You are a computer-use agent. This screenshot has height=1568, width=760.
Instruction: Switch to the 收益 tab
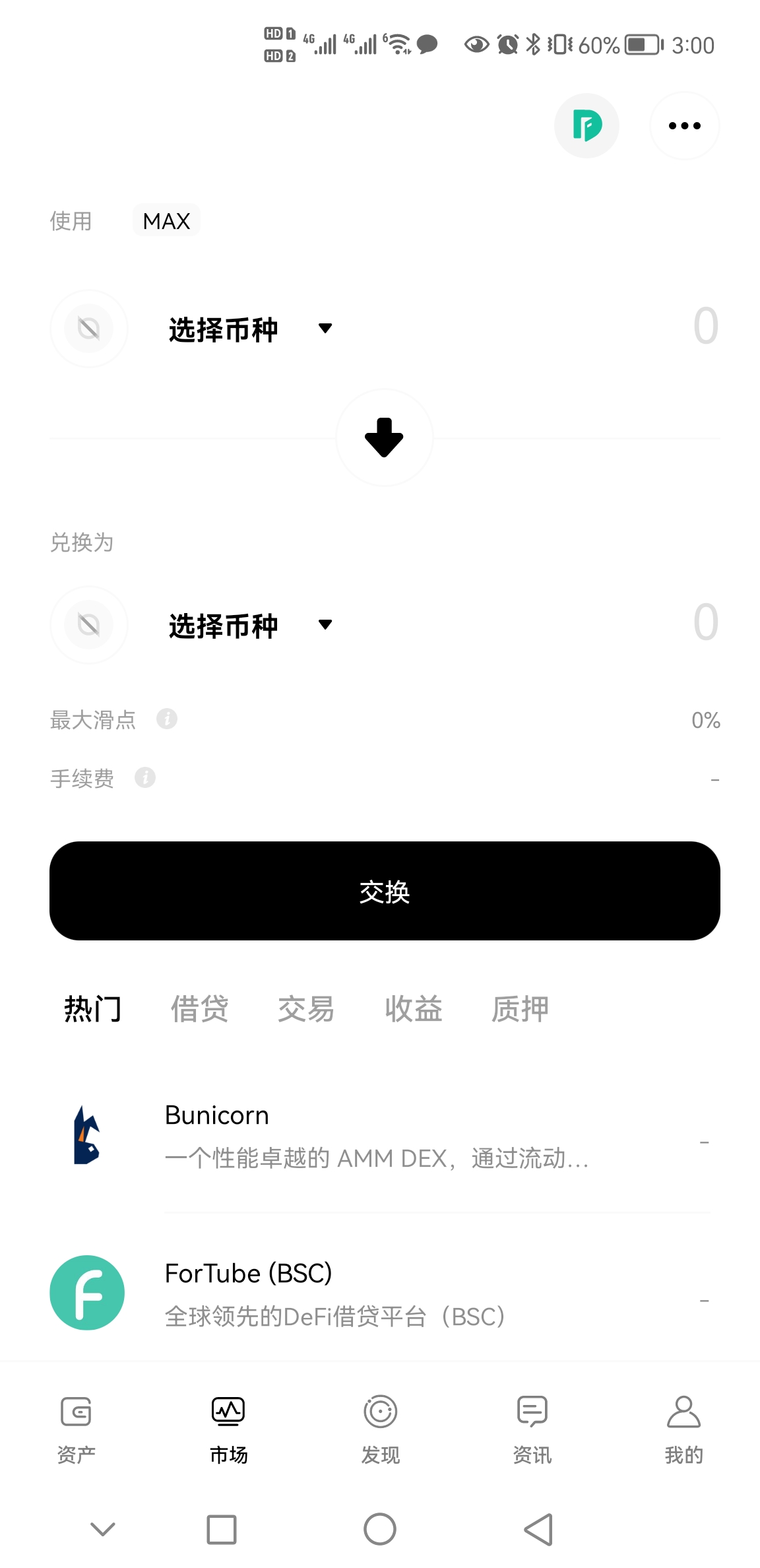[x=414, y=1008]
